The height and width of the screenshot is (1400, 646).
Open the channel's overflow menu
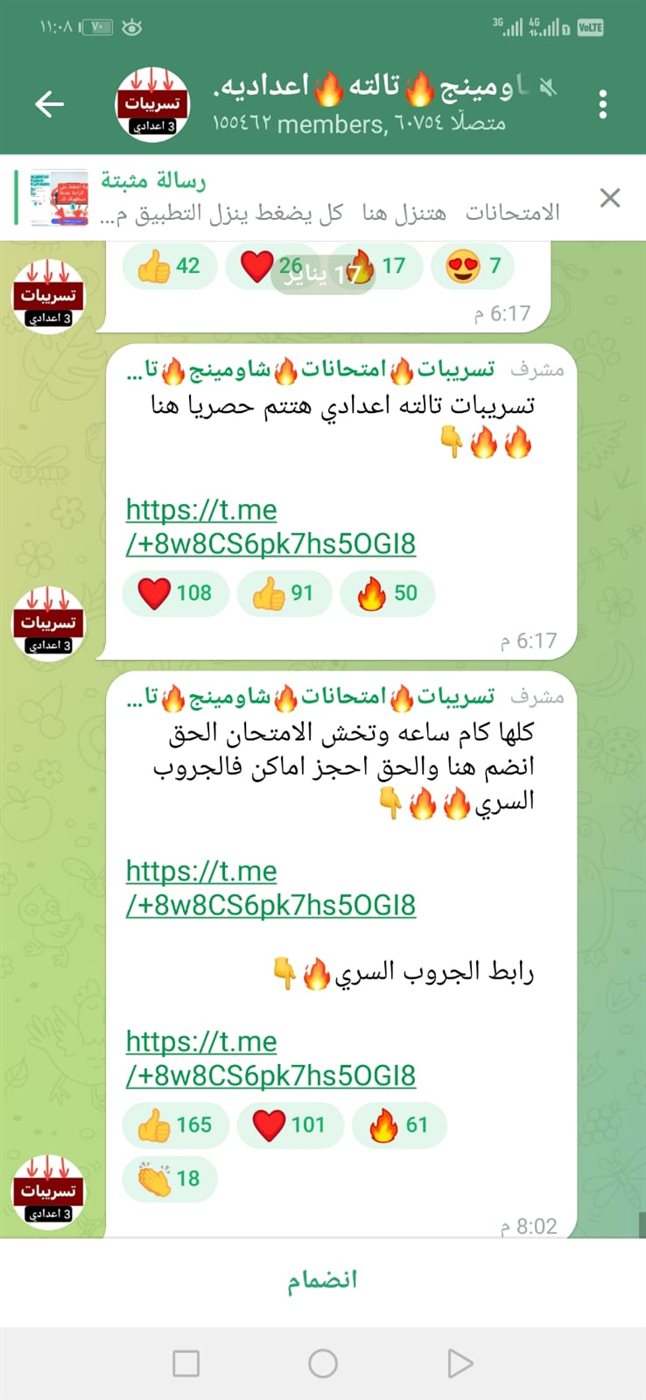[x=603, y=104]
